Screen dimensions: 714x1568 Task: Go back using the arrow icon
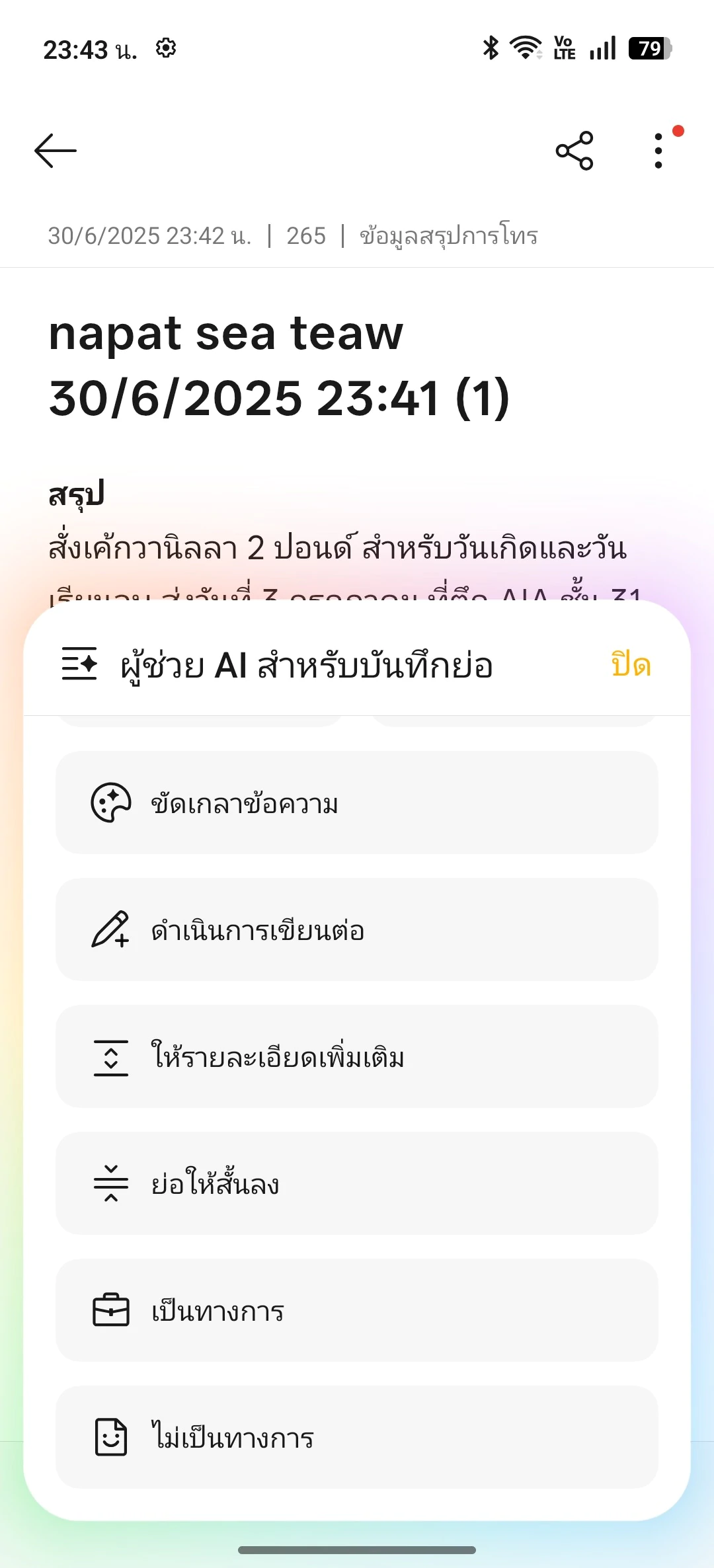pos(56,151)
